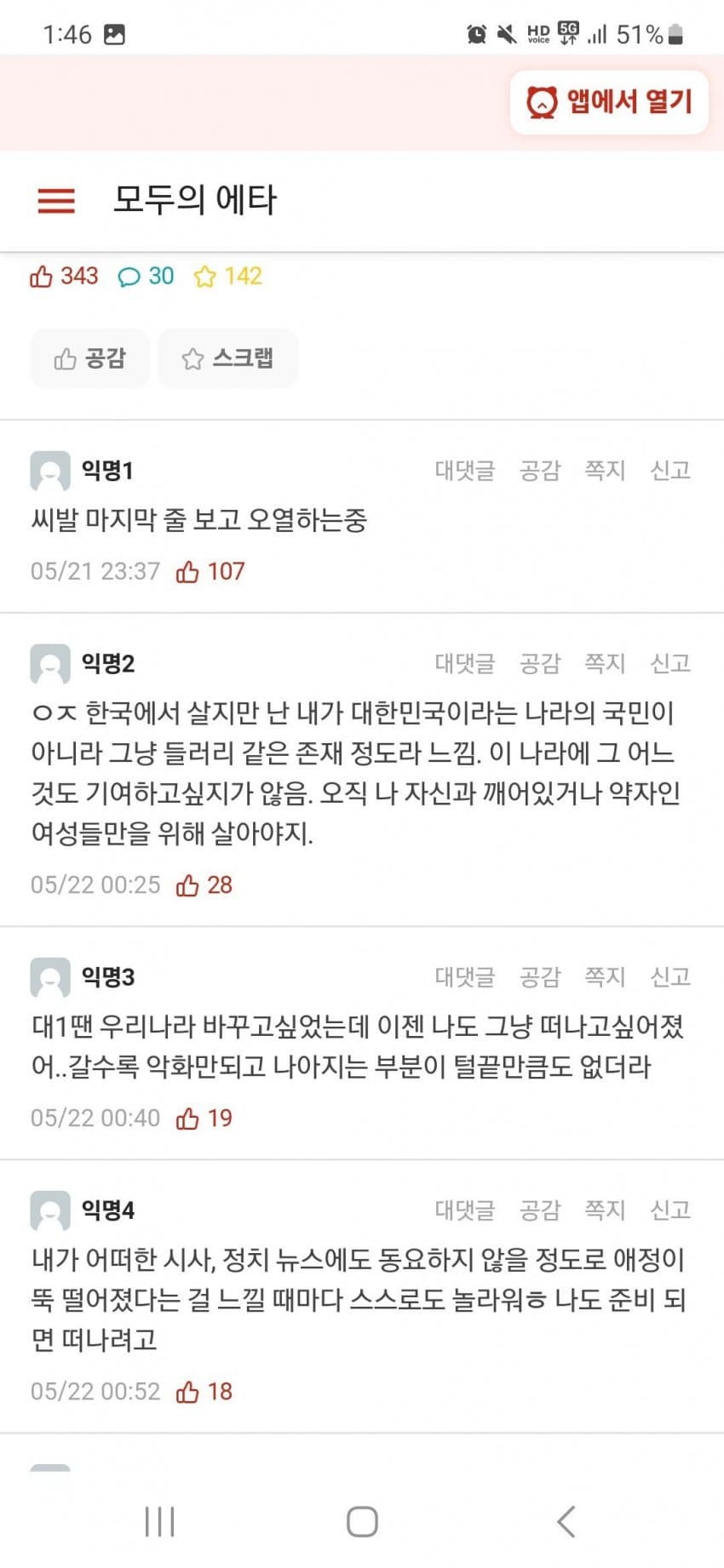This screenshot has height=1568, width=724.
Task: Report 익명4's comment with 신고
Action: tap(670, 1210)
